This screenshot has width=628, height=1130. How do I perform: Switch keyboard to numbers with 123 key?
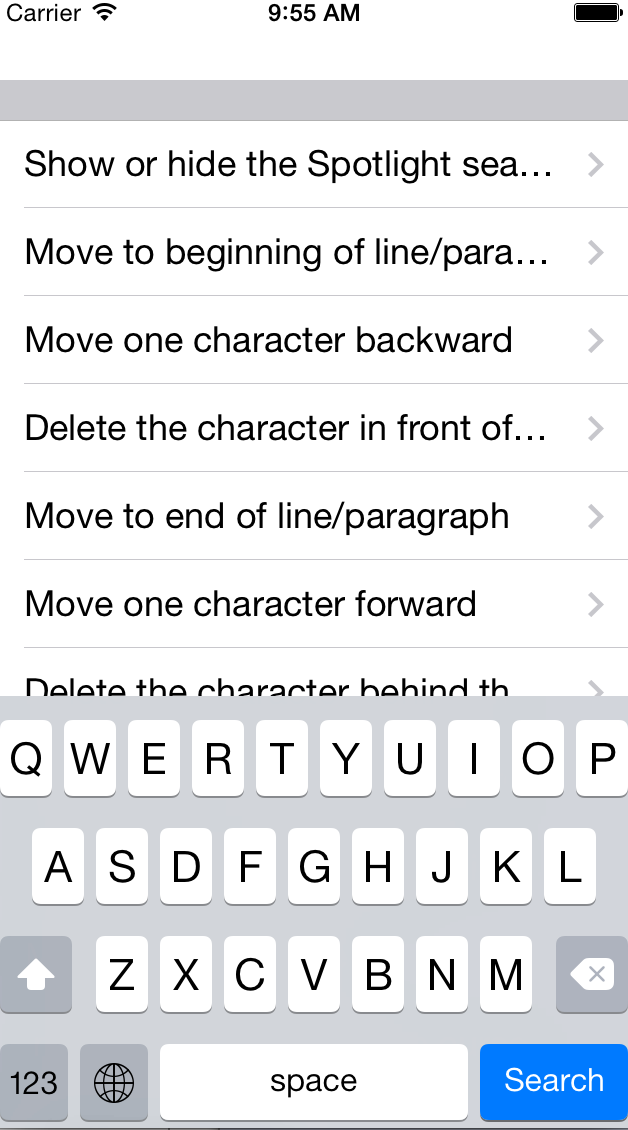[x=34, y=1082]
